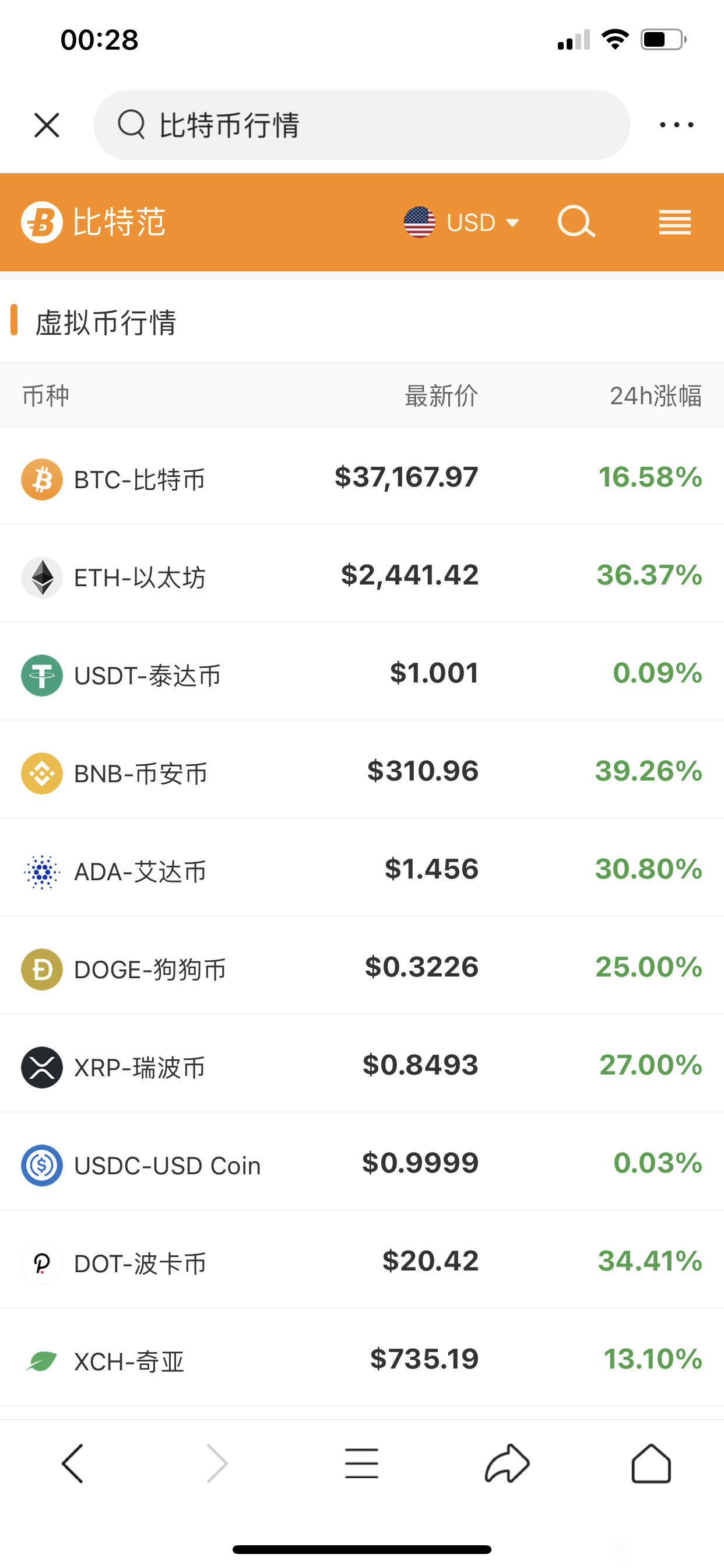Screen dimensions: 724x1568
Task: Open the USD currency dropdown
Action: [x=462, y=222]
